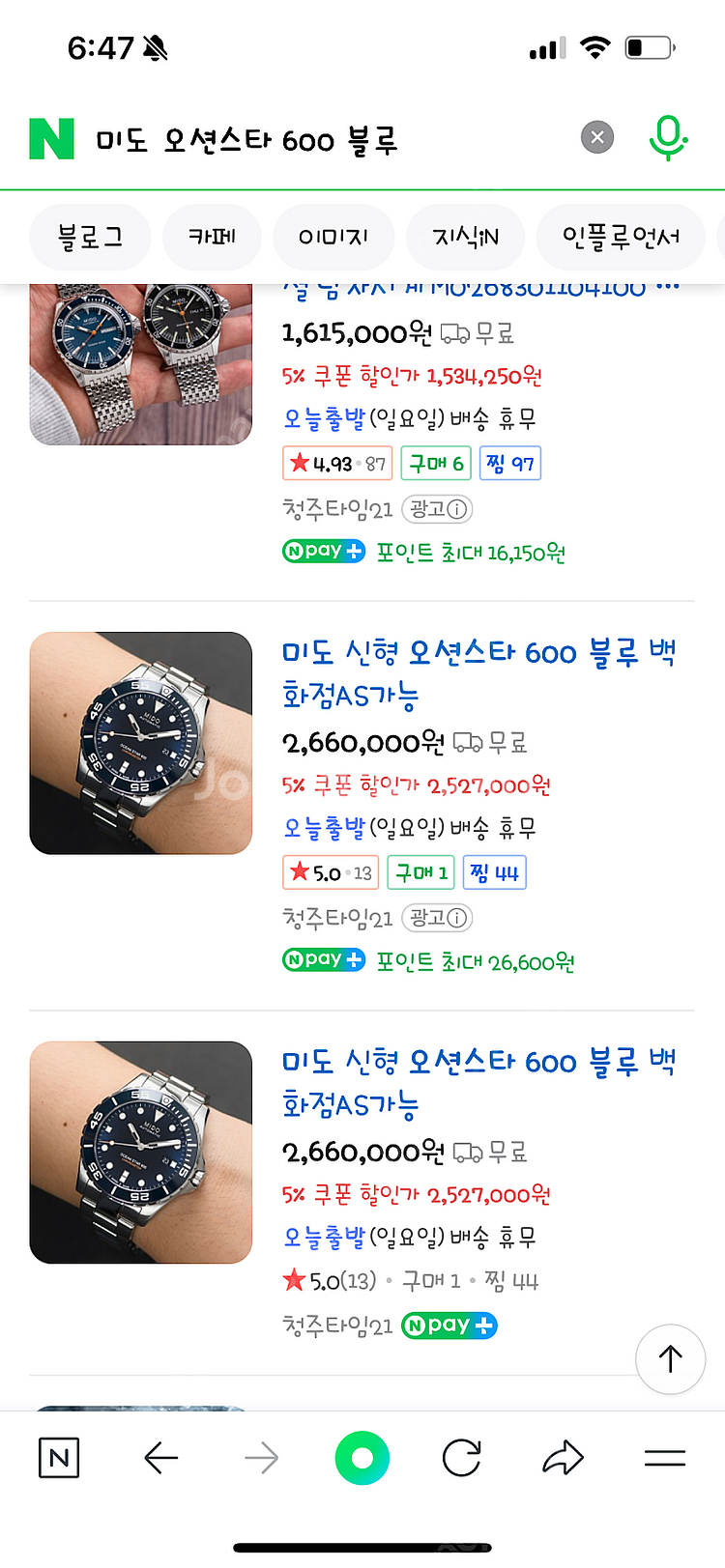This screenshot has height=1568, width=725.
Task: Tap the 광고 info badge on the 1,615,000원 listing
Action: coord(437,509)
